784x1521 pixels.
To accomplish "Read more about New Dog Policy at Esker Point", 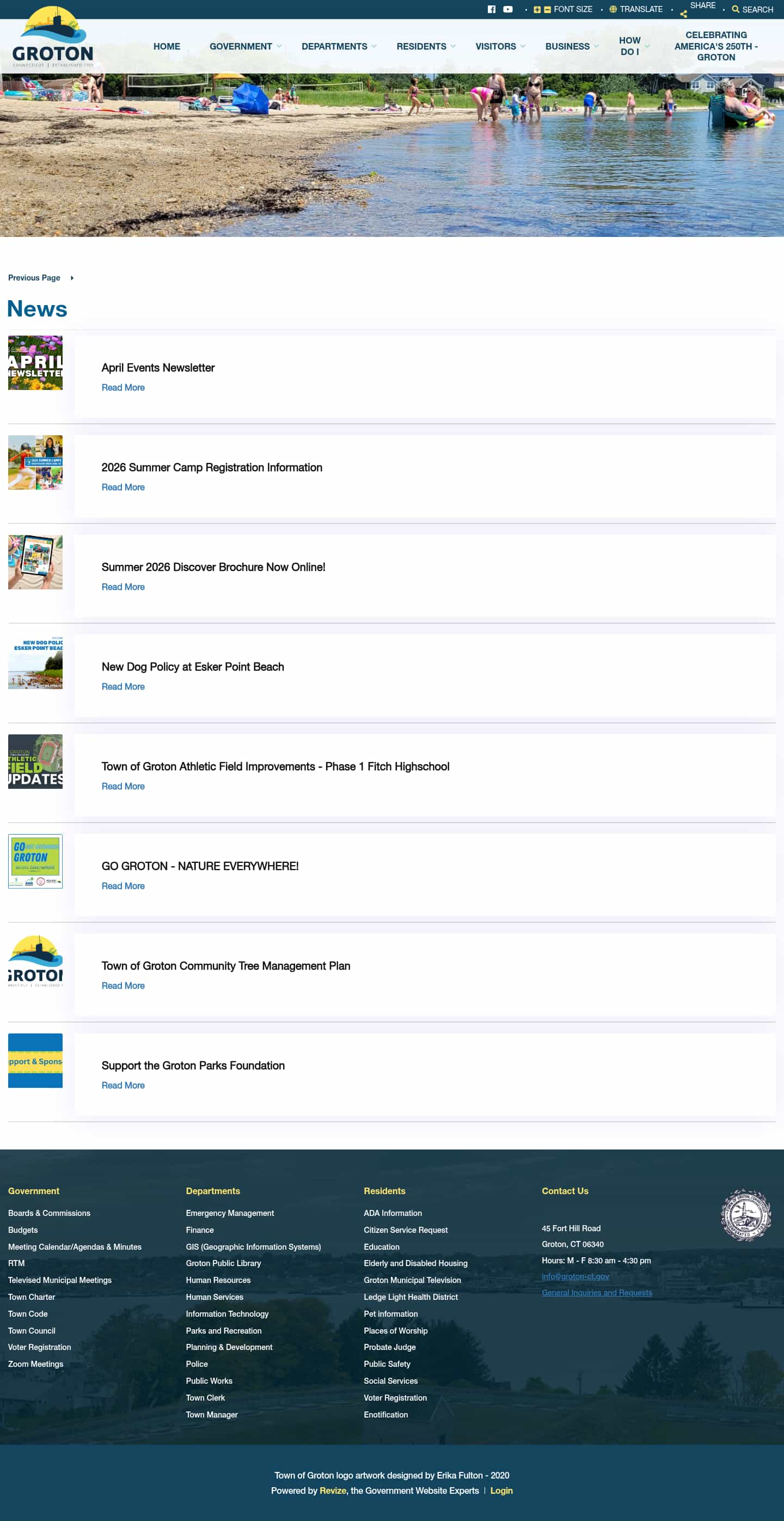I will (x=122, y=686).
